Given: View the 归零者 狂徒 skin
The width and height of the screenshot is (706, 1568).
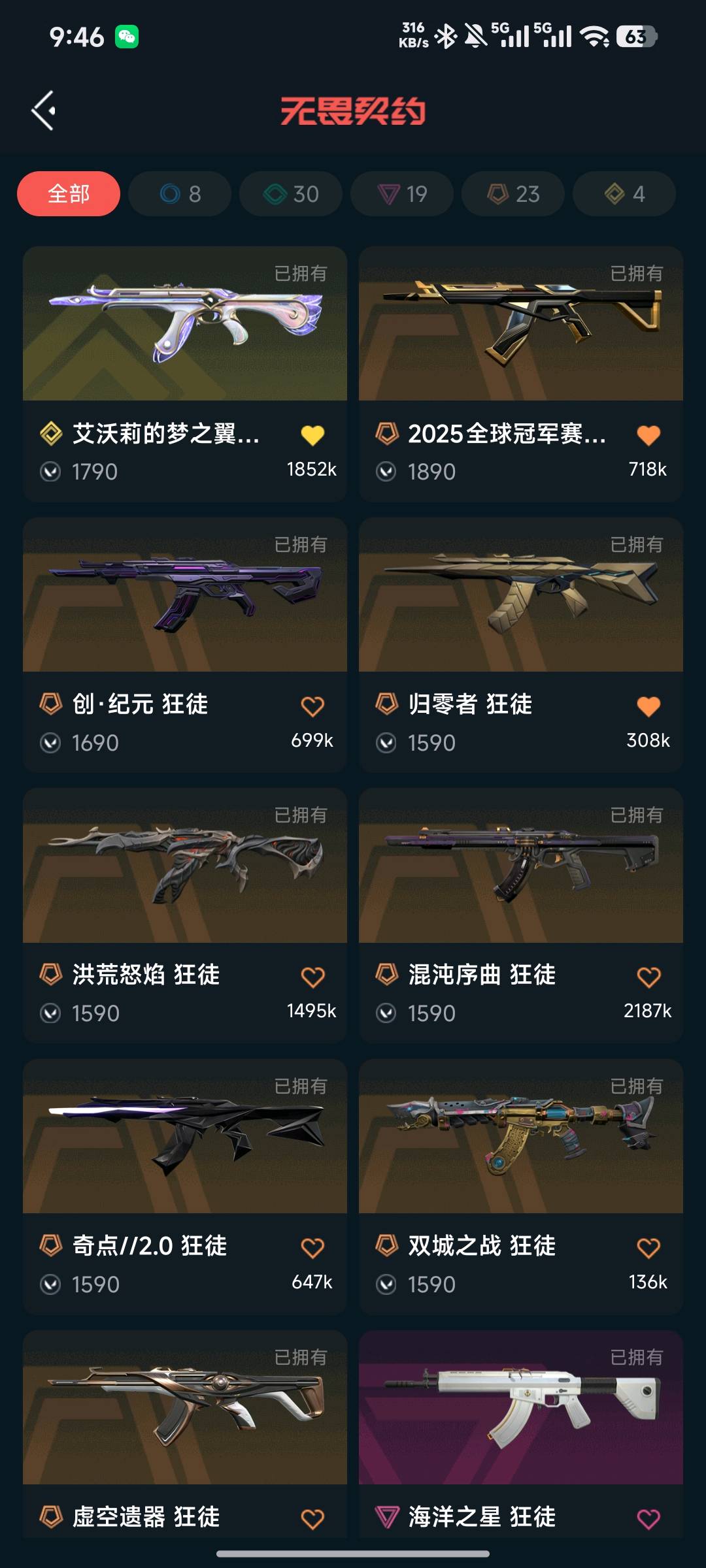Looking at the screenshot, I should click(521, 595).
